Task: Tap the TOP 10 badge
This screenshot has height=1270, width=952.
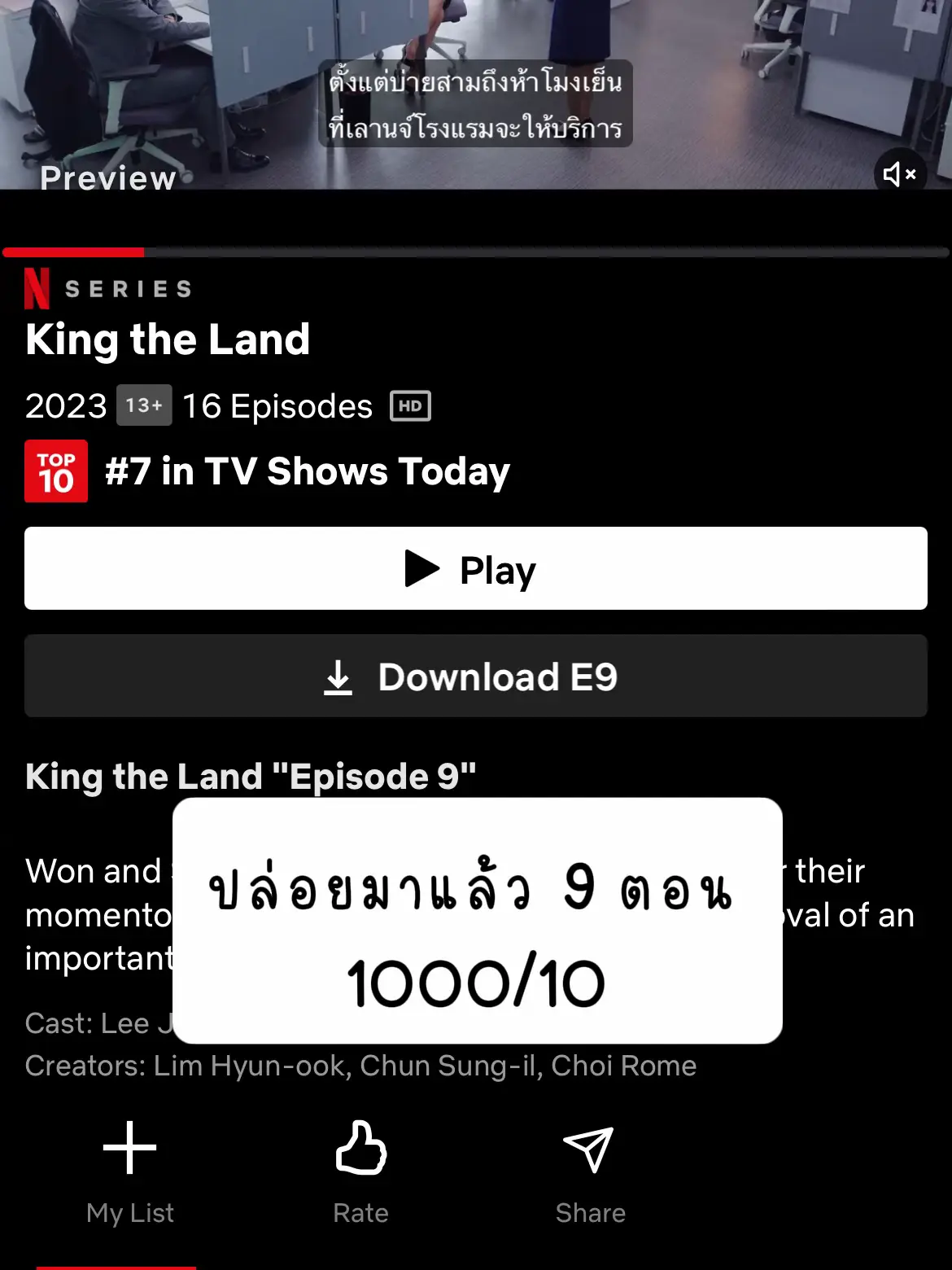Action: (x=55, y=471)
